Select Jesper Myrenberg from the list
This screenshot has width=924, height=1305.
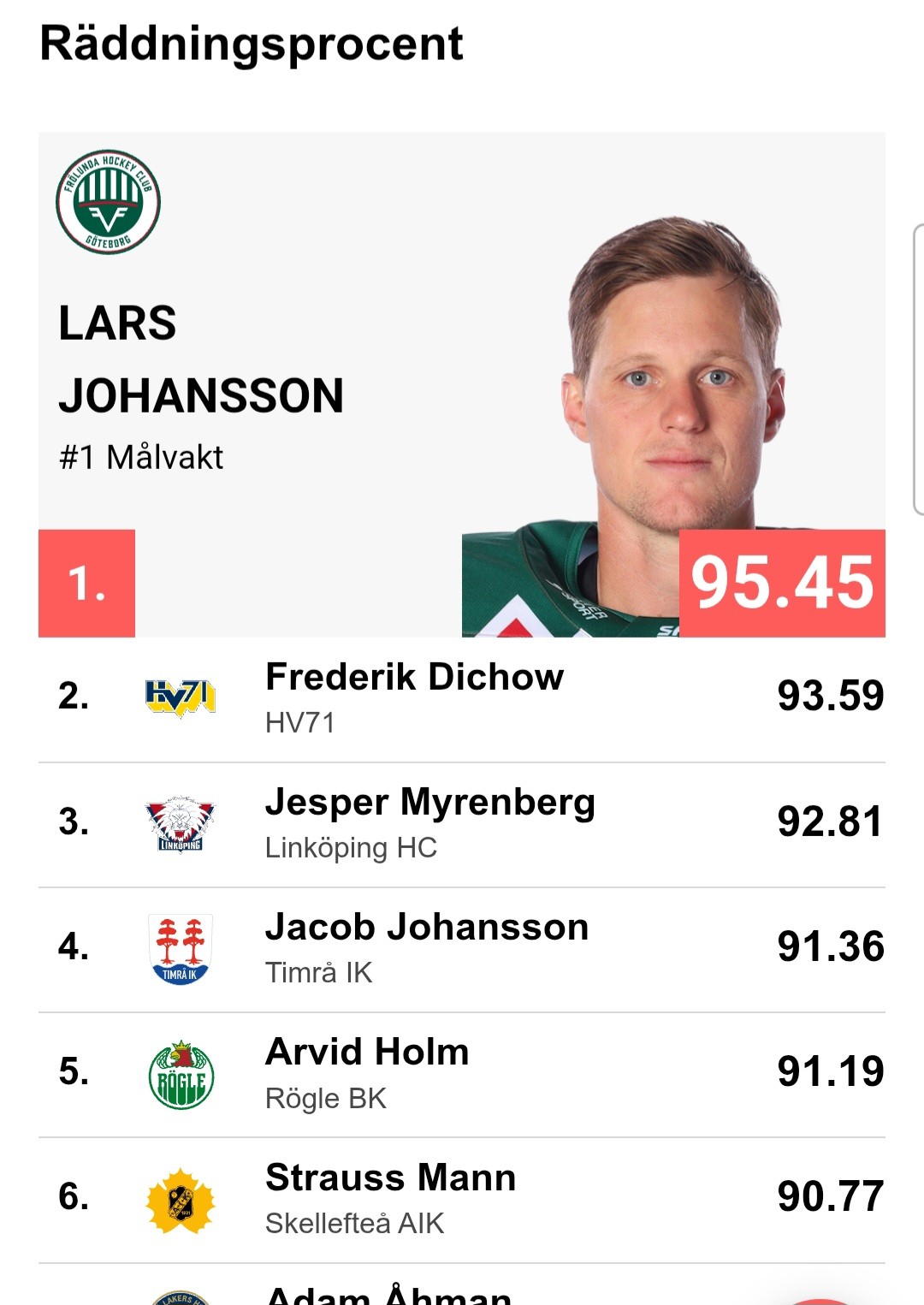click(x=429, y=803)
